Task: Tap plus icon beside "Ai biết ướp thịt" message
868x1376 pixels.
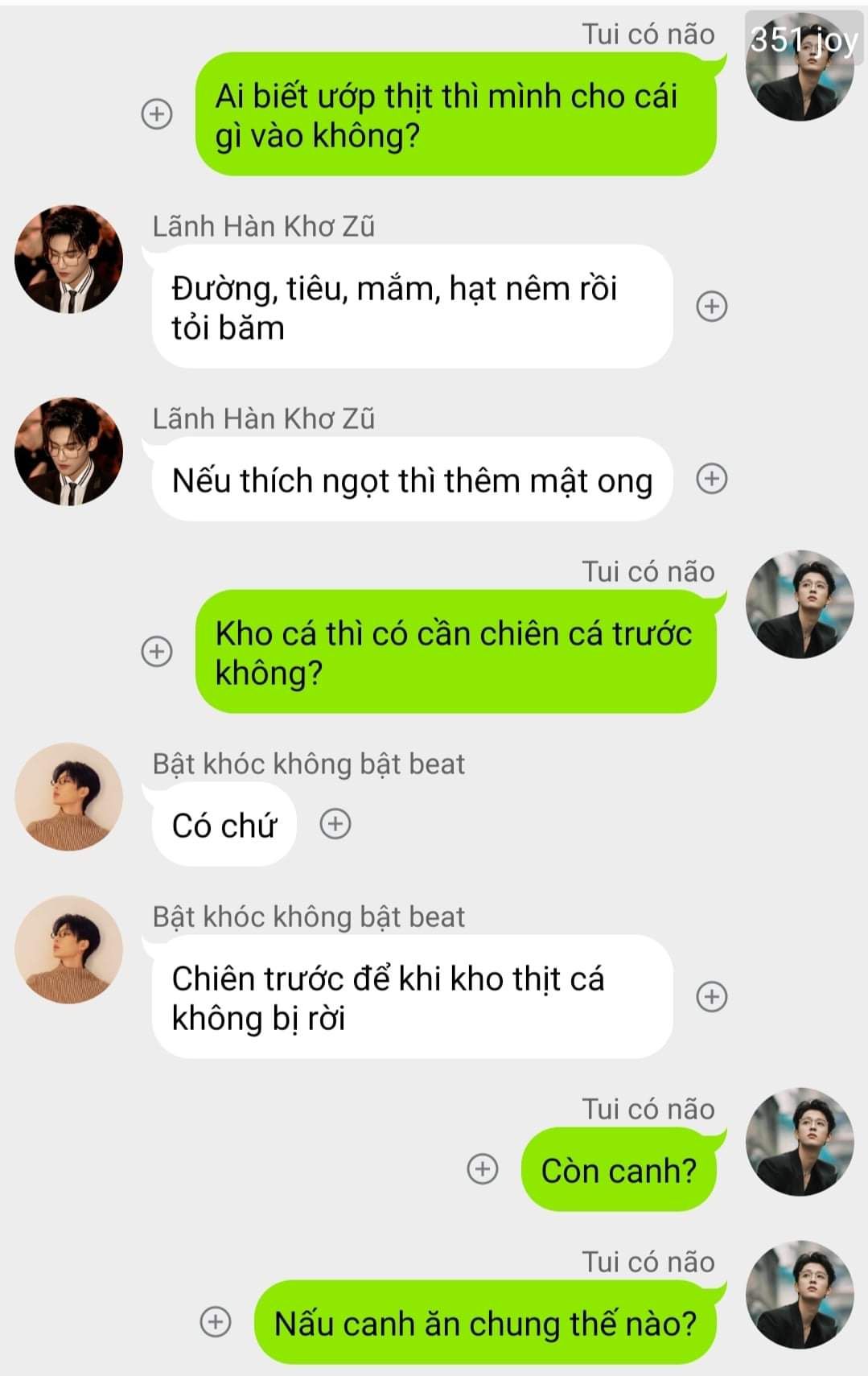Action: (157, 113)
